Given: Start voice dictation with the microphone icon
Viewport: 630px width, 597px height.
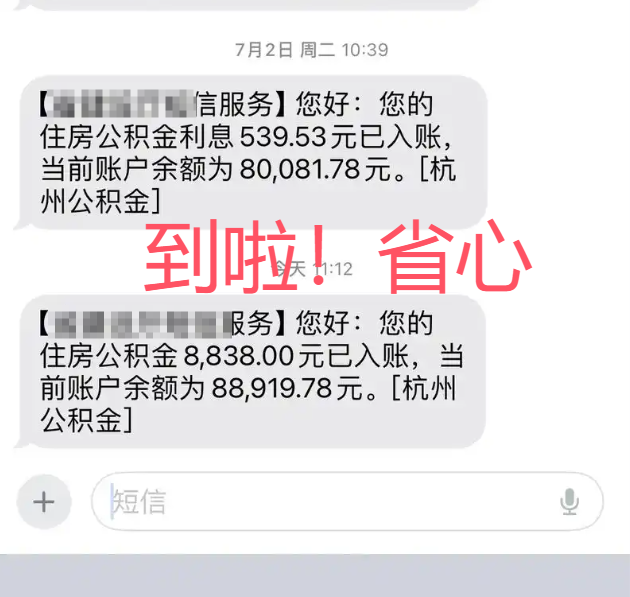Looking at the screenshot, I should click(570, 502).
